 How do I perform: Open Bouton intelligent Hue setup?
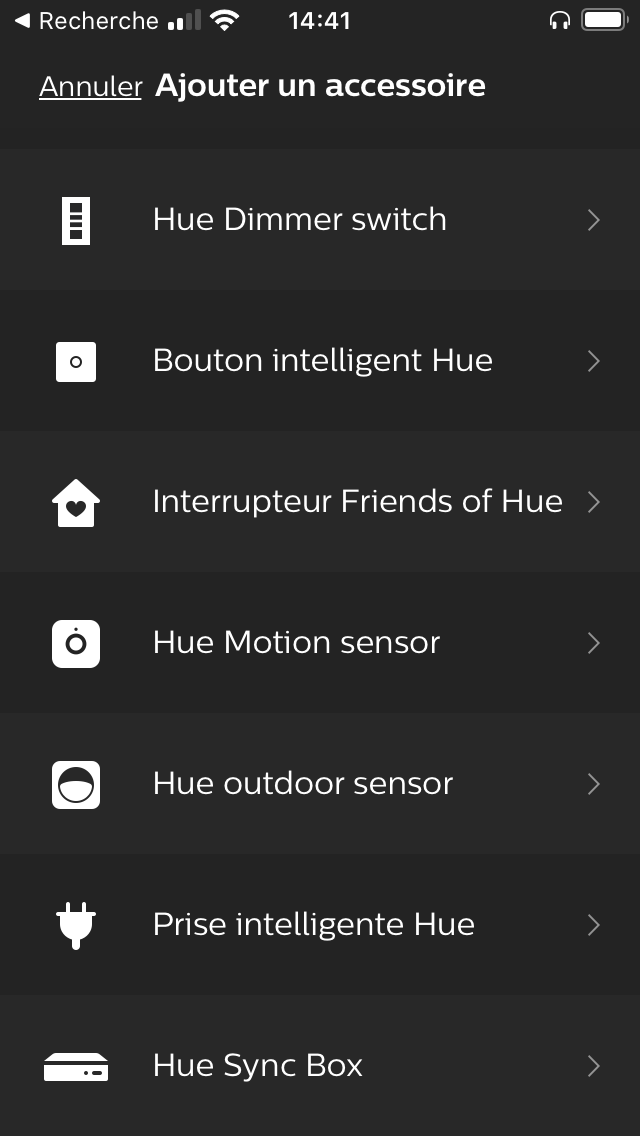(x=320, y=361)
